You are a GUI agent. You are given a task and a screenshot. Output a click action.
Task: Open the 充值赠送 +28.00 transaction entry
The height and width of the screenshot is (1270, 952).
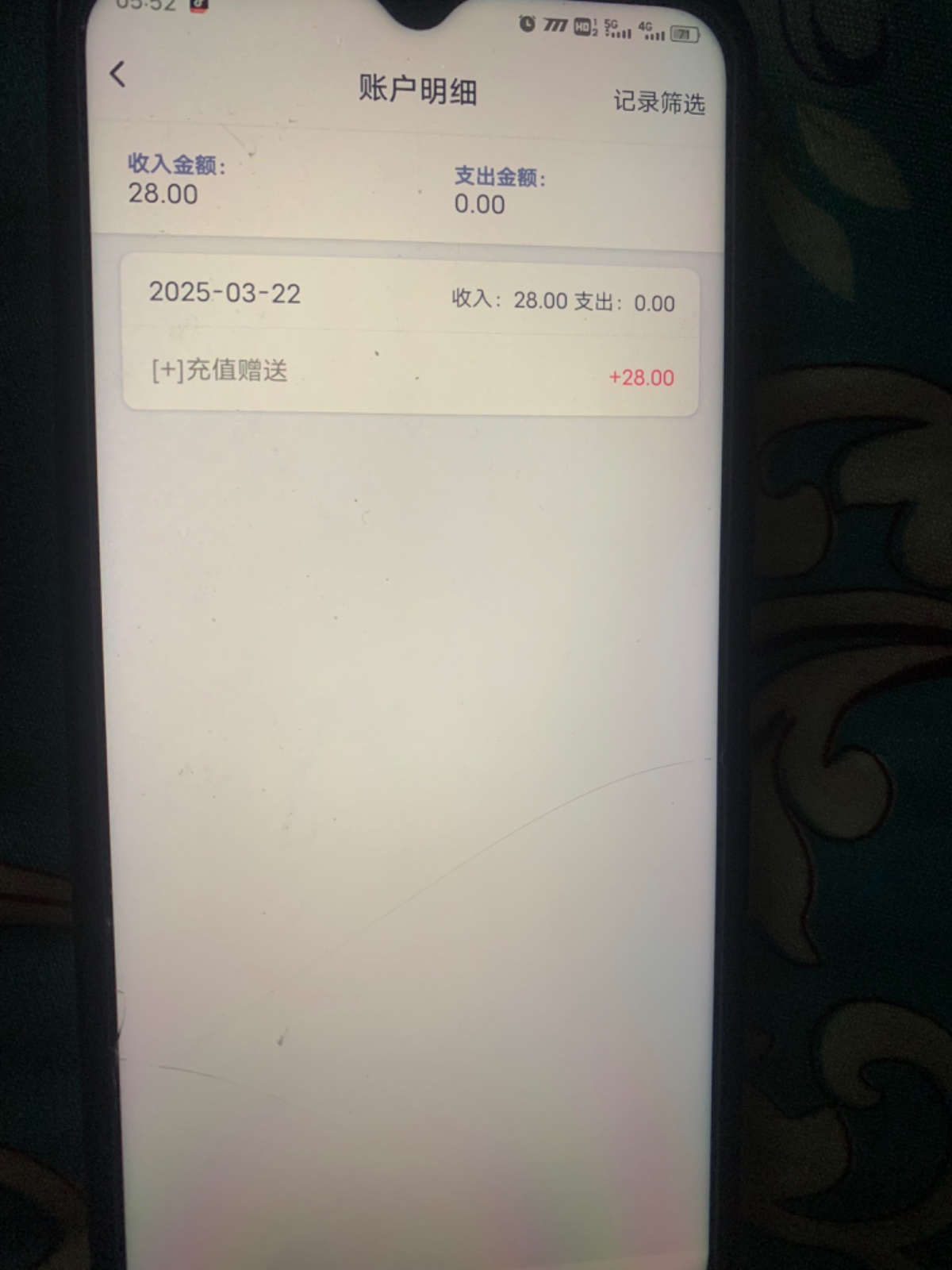pos(411,373)
